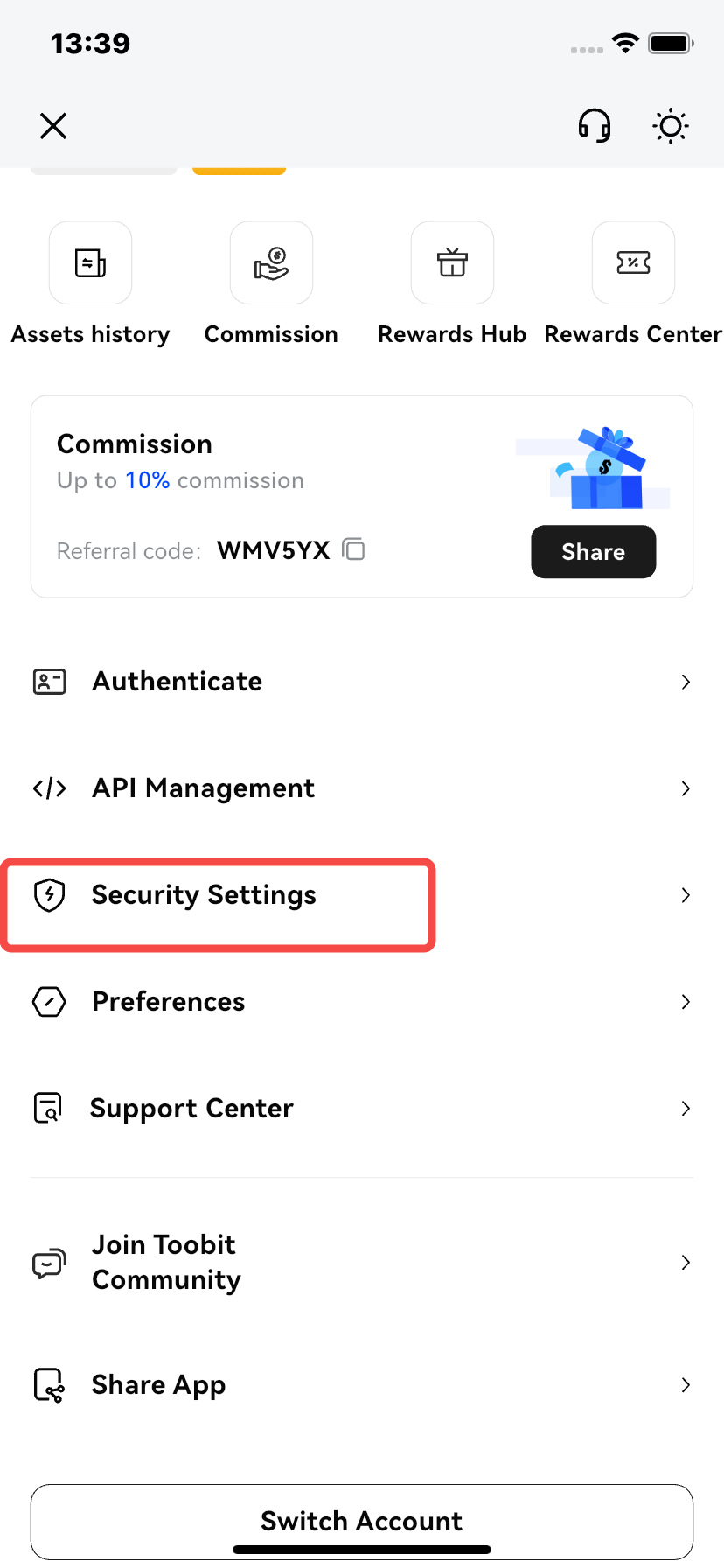Join Toobit Community
This screenshot has width=724, height=1568.
[362, 1263]
